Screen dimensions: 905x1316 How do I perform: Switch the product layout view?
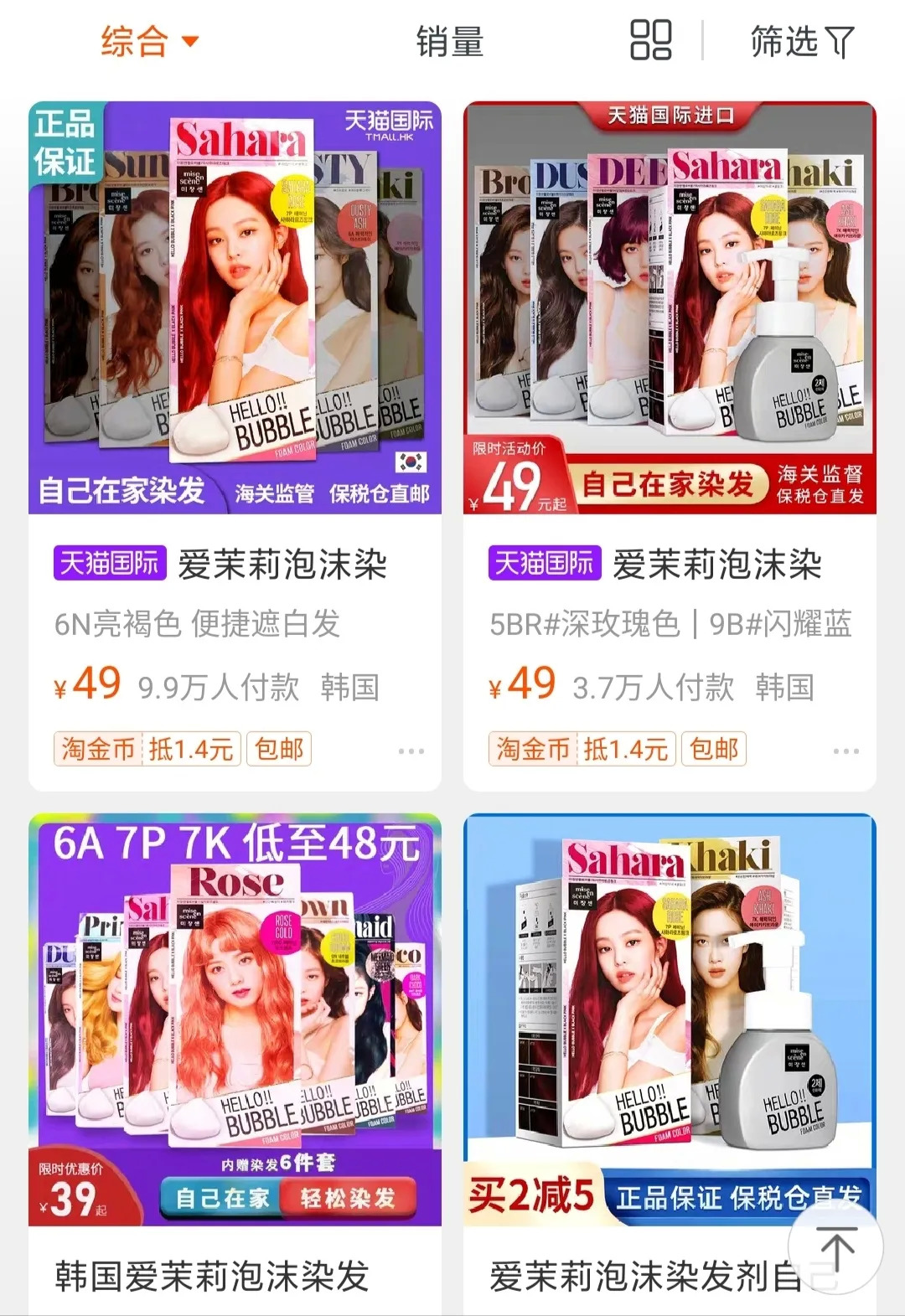(x=650, y=41)
